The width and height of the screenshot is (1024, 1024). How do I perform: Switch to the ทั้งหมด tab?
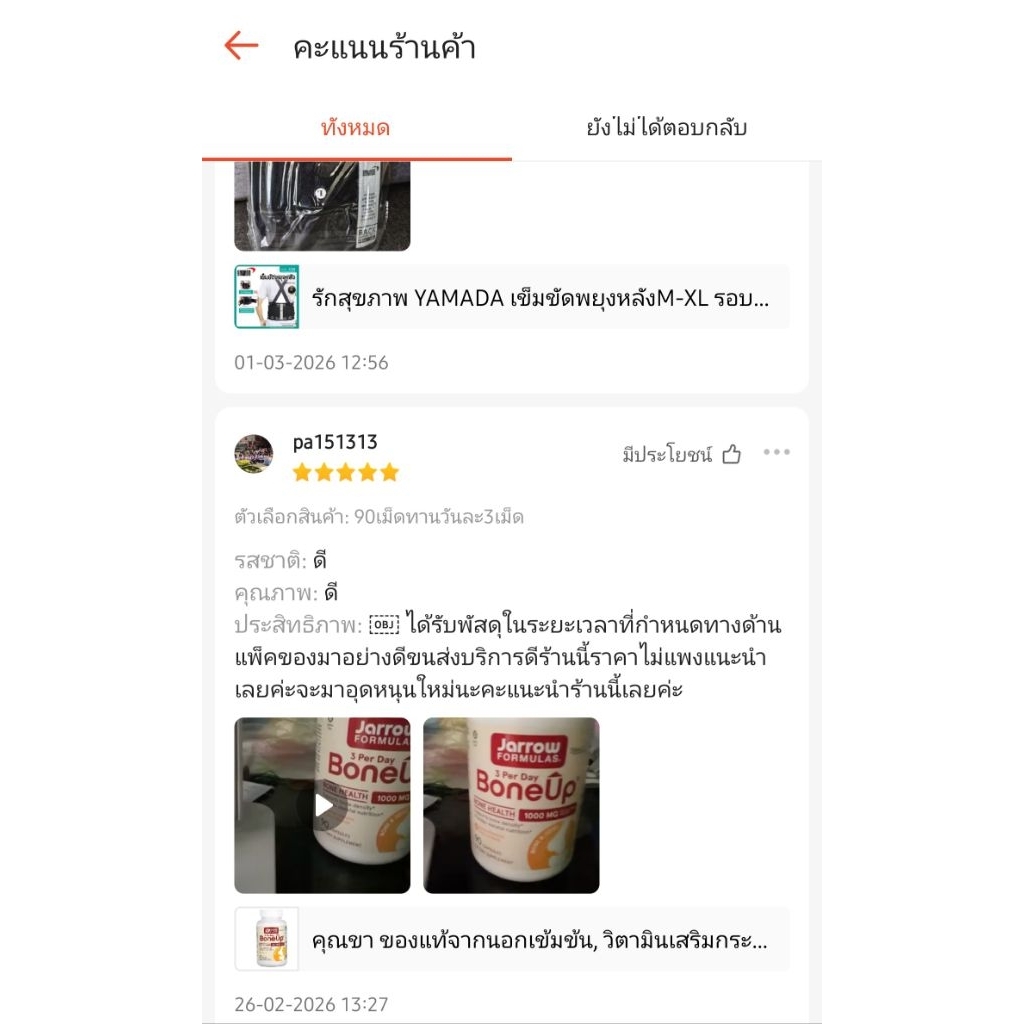coord(356,127)
